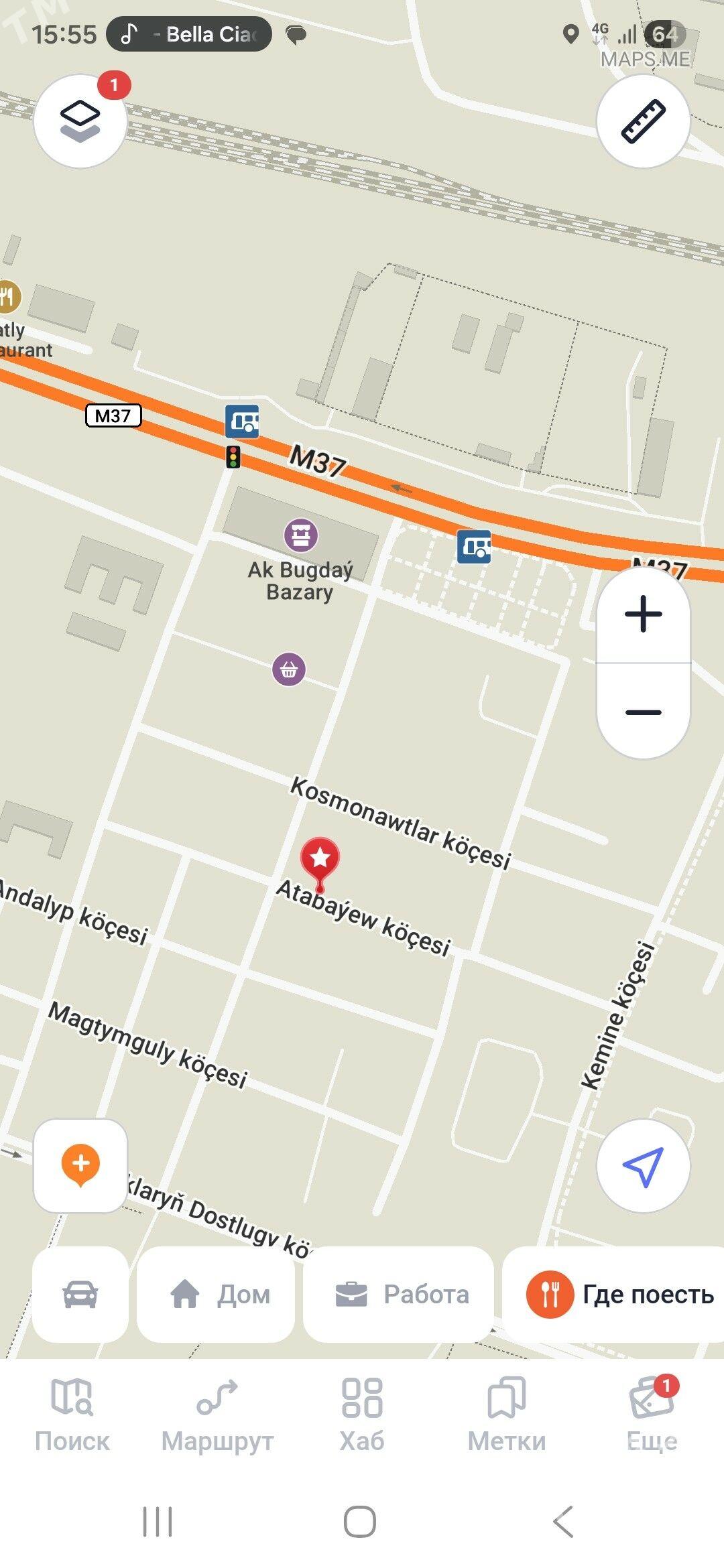Viewport: 724px width, 1568px height.
Task: Open the Где поесть suggestions
Action: click(x=617, y=1294)
